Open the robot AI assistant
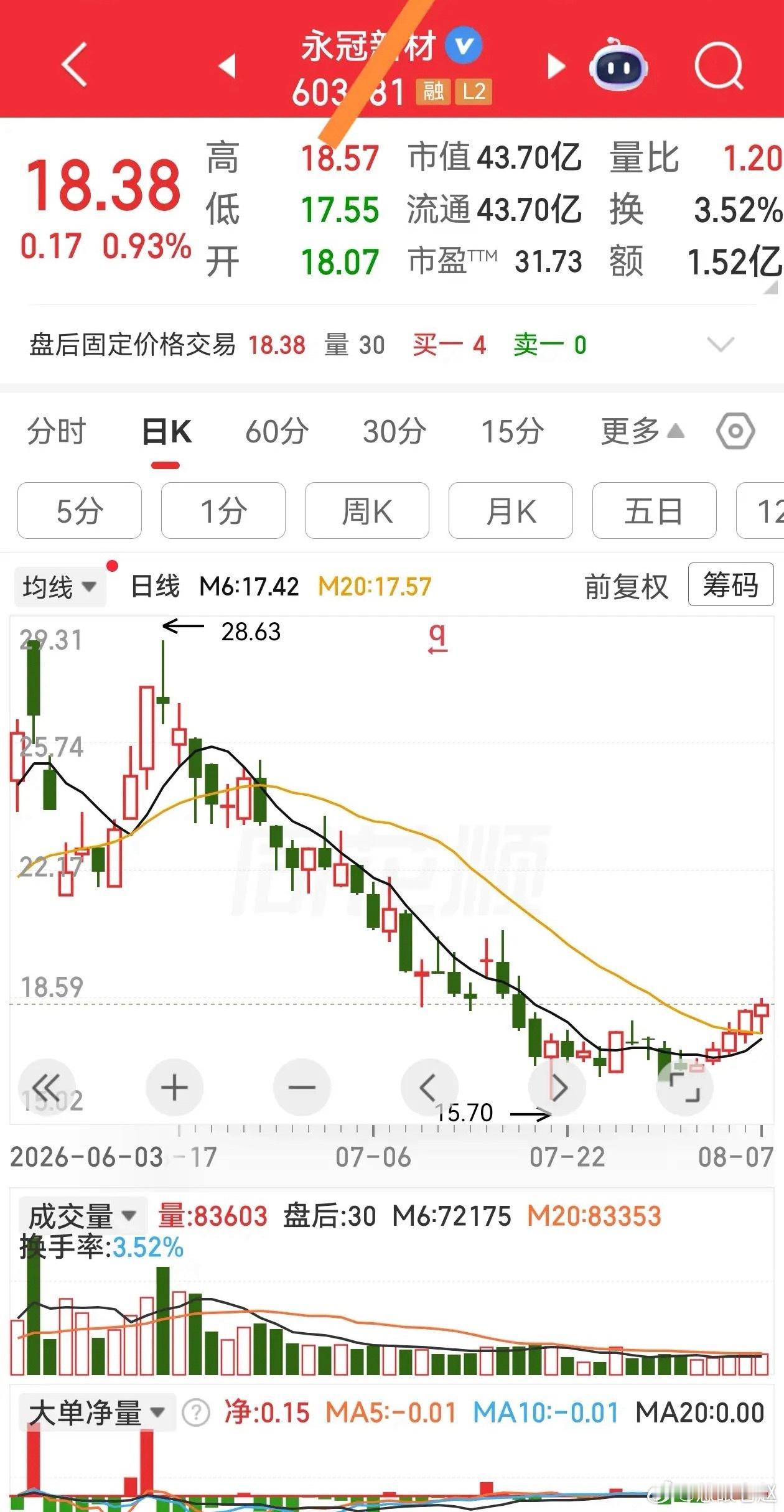The height and width of the screenshot is (1512, 784). 618,64
